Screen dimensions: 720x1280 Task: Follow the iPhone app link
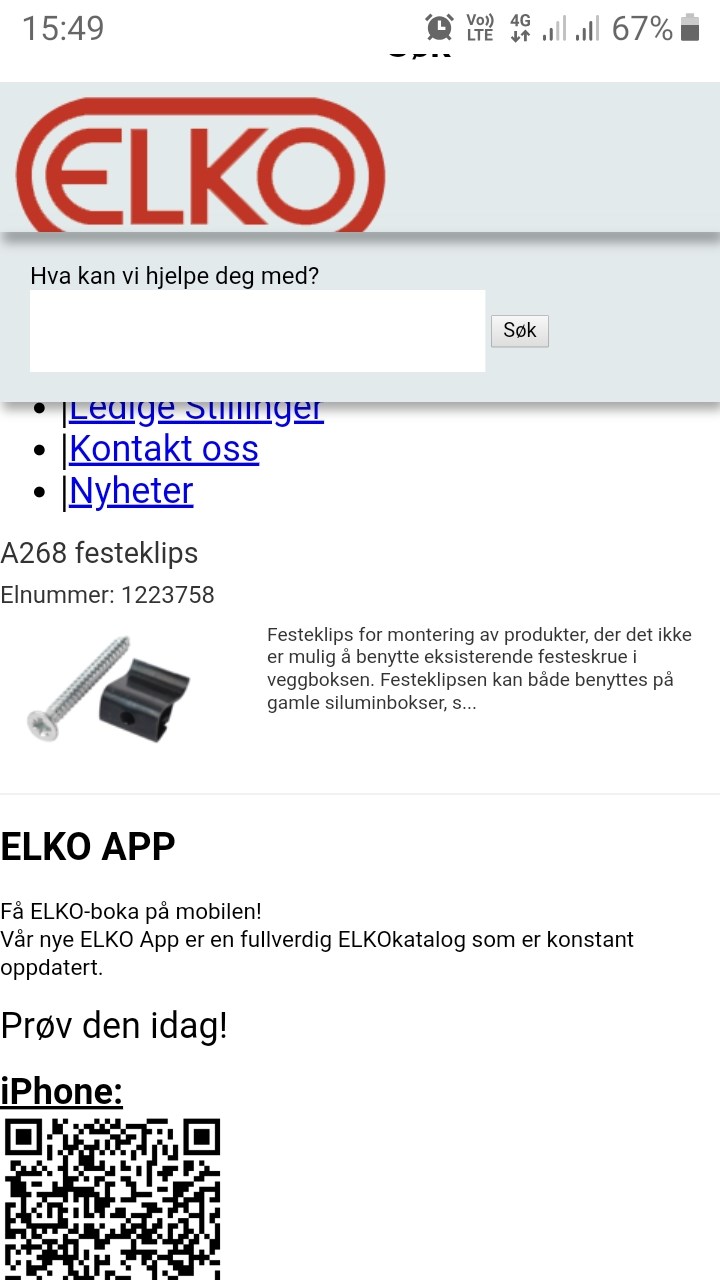pos(61,1091)
